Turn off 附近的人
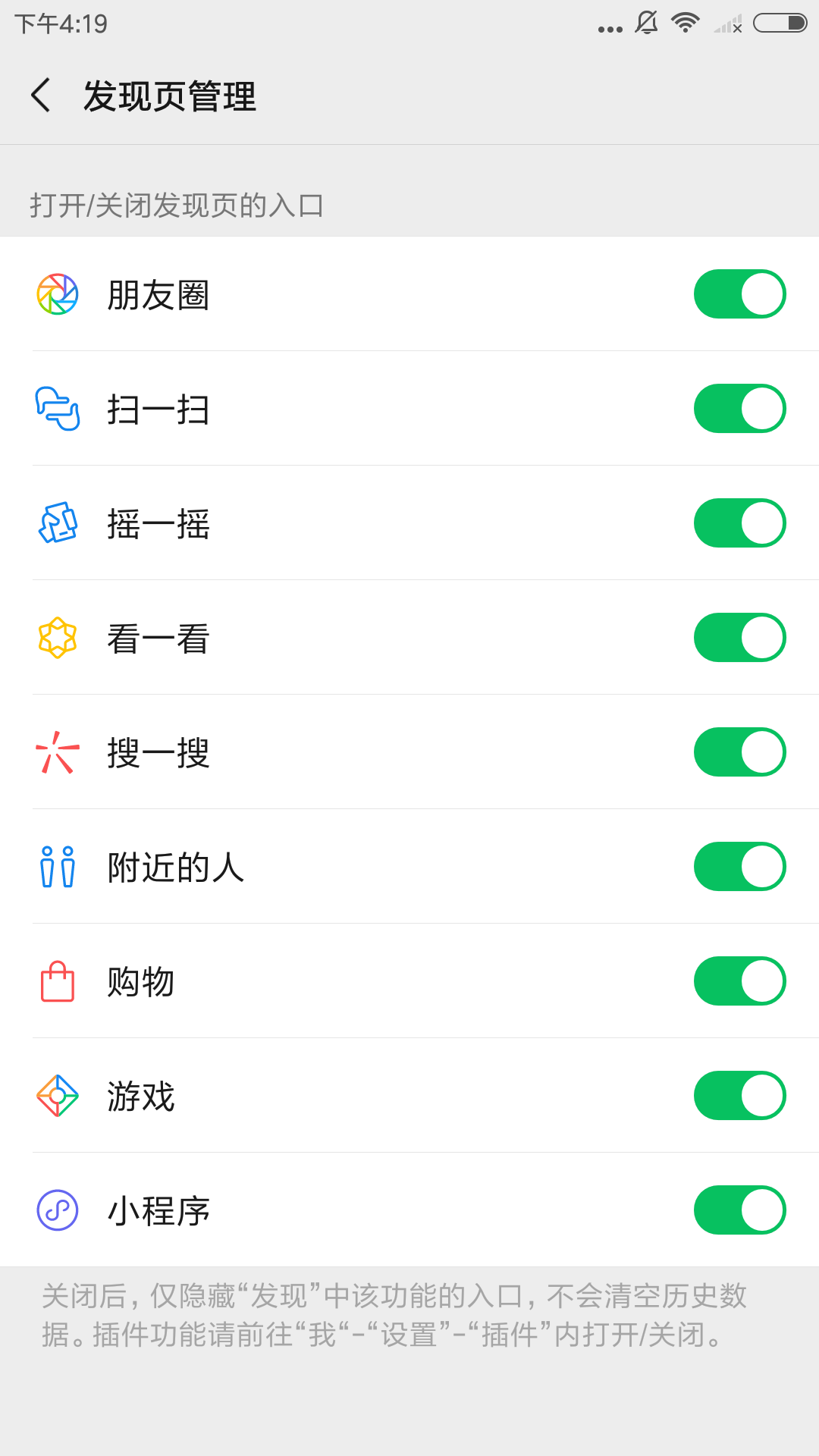The height and width of the screenshot is (1456, 819). tap(739, 866)
